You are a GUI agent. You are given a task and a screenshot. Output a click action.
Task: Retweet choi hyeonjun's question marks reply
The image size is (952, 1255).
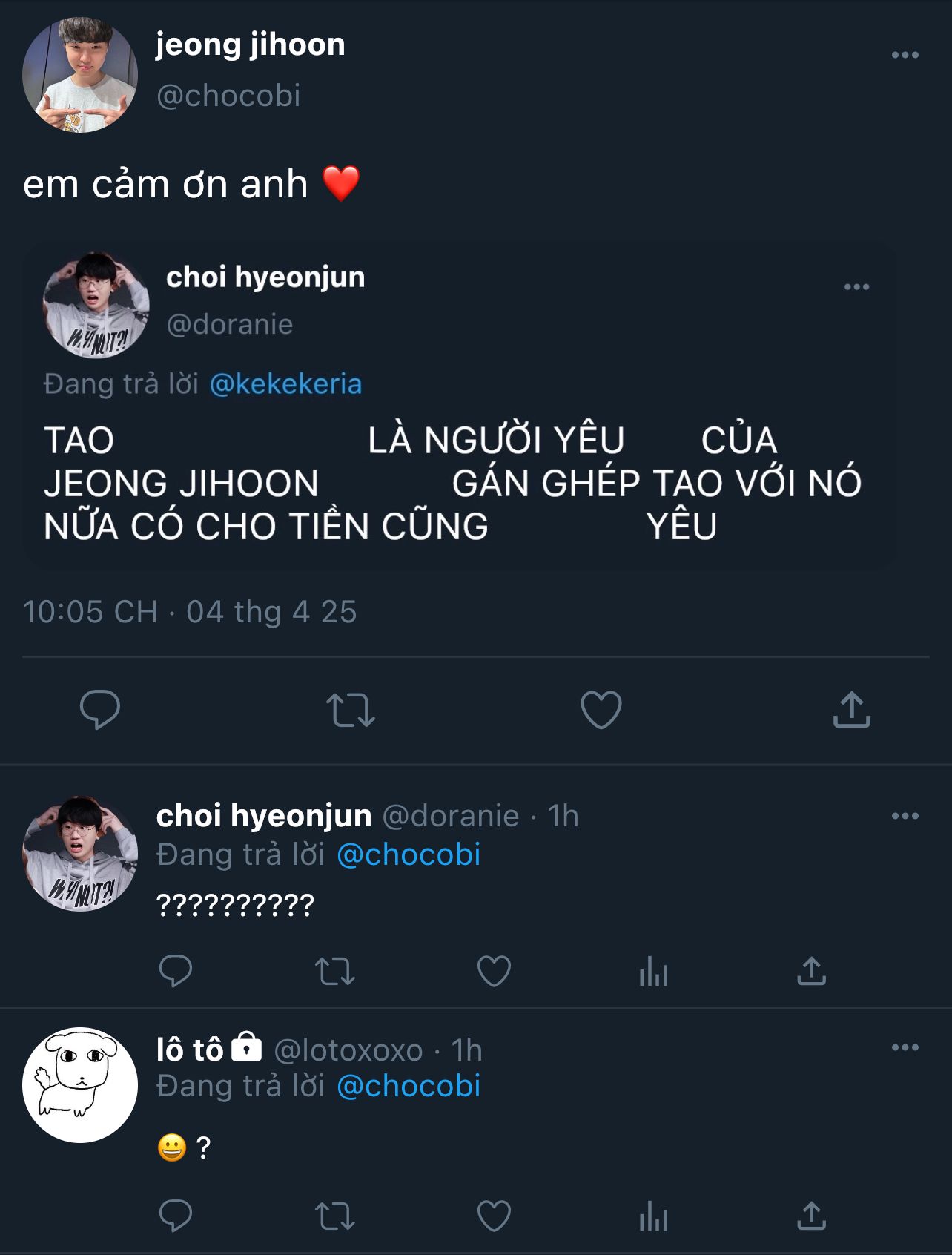tap(335, 971)
